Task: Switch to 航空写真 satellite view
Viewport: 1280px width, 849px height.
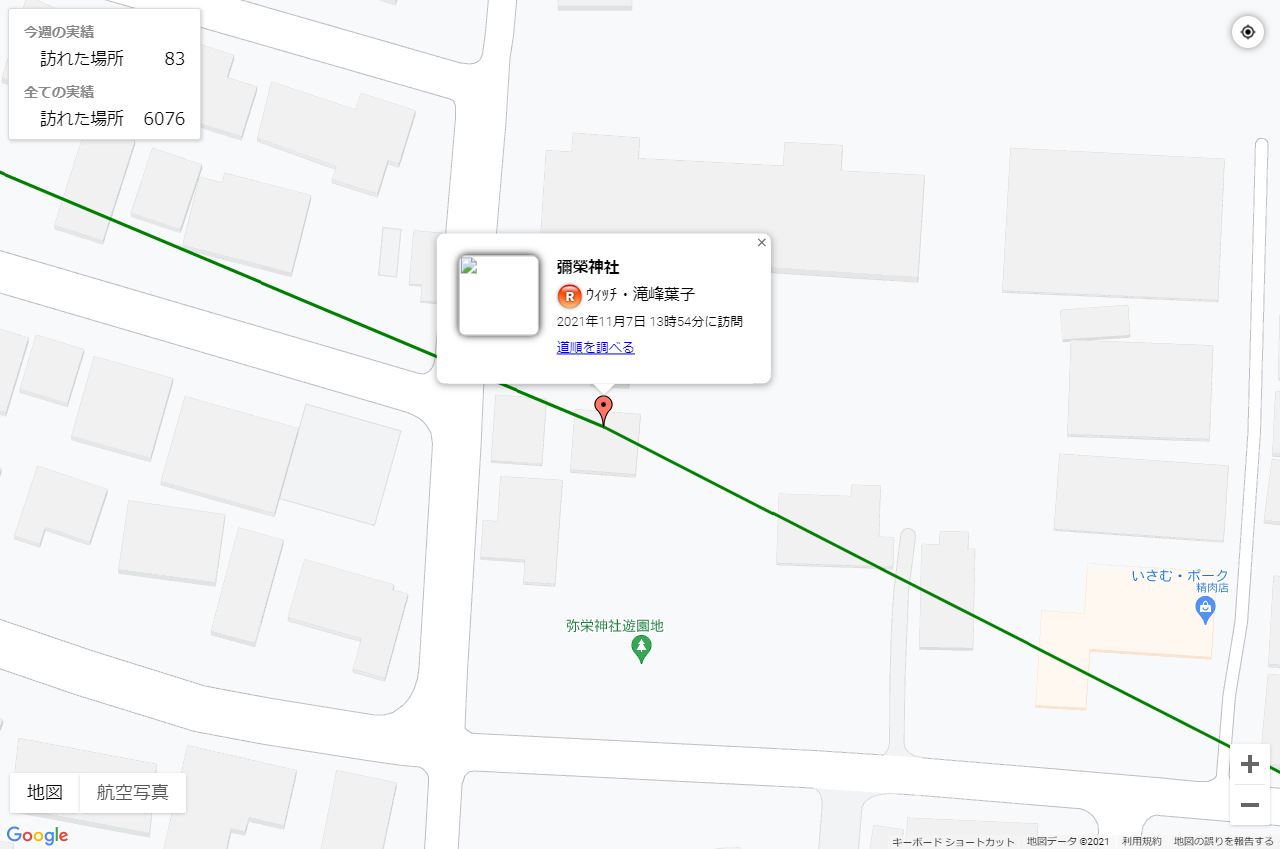Action: 133,793
